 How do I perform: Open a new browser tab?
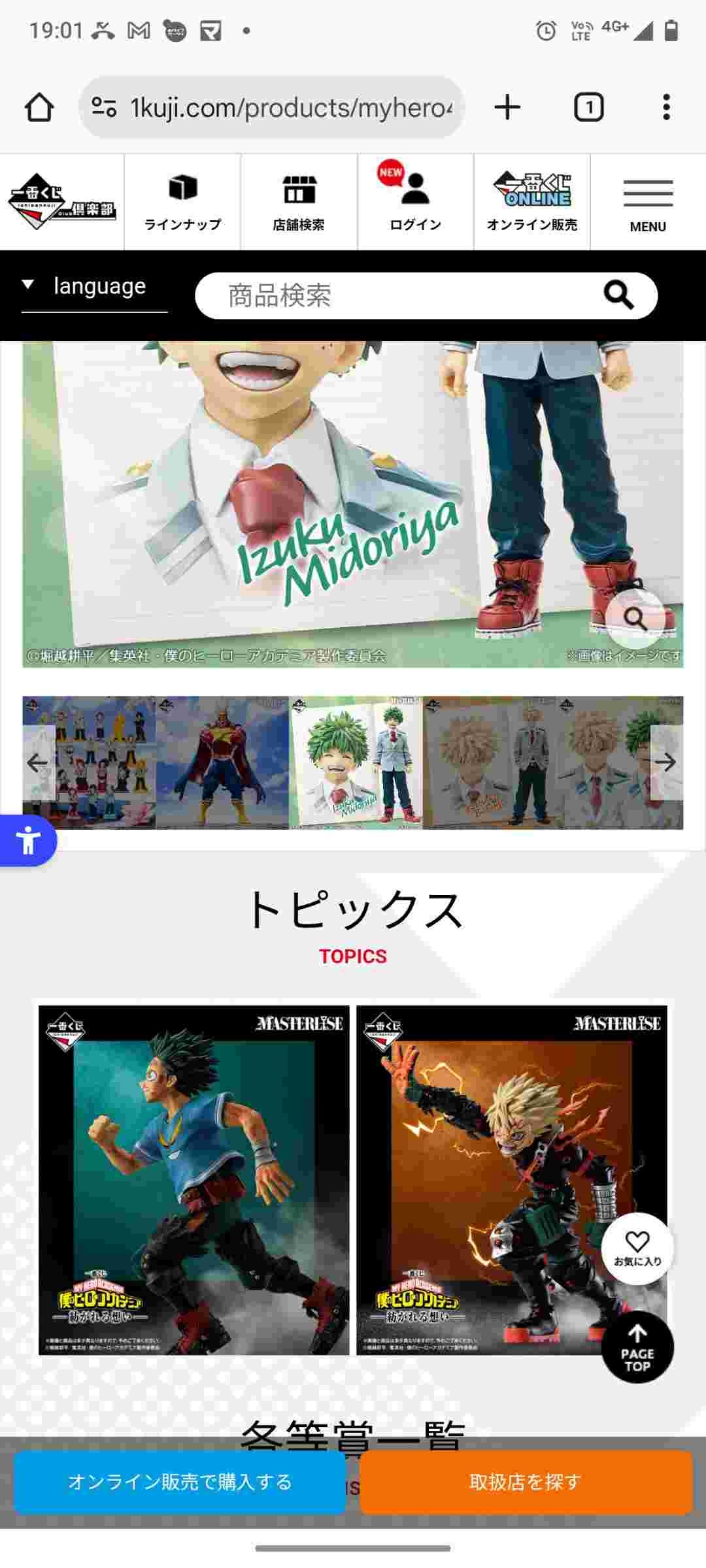pyautogui.click(x=507, y=107)
